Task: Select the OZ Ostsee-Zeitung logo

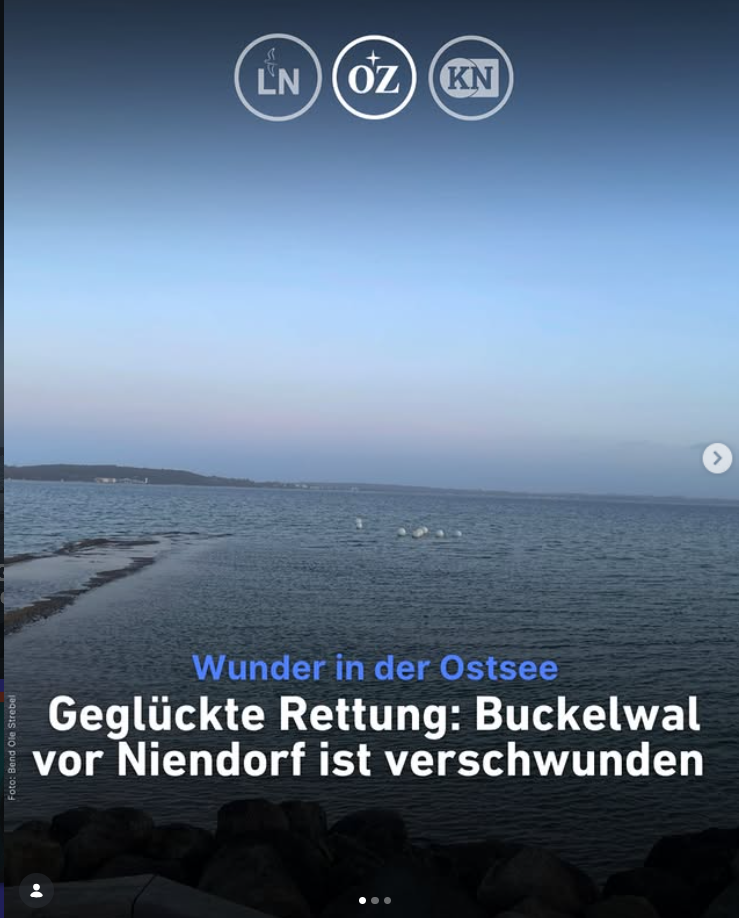Action: 374,77
